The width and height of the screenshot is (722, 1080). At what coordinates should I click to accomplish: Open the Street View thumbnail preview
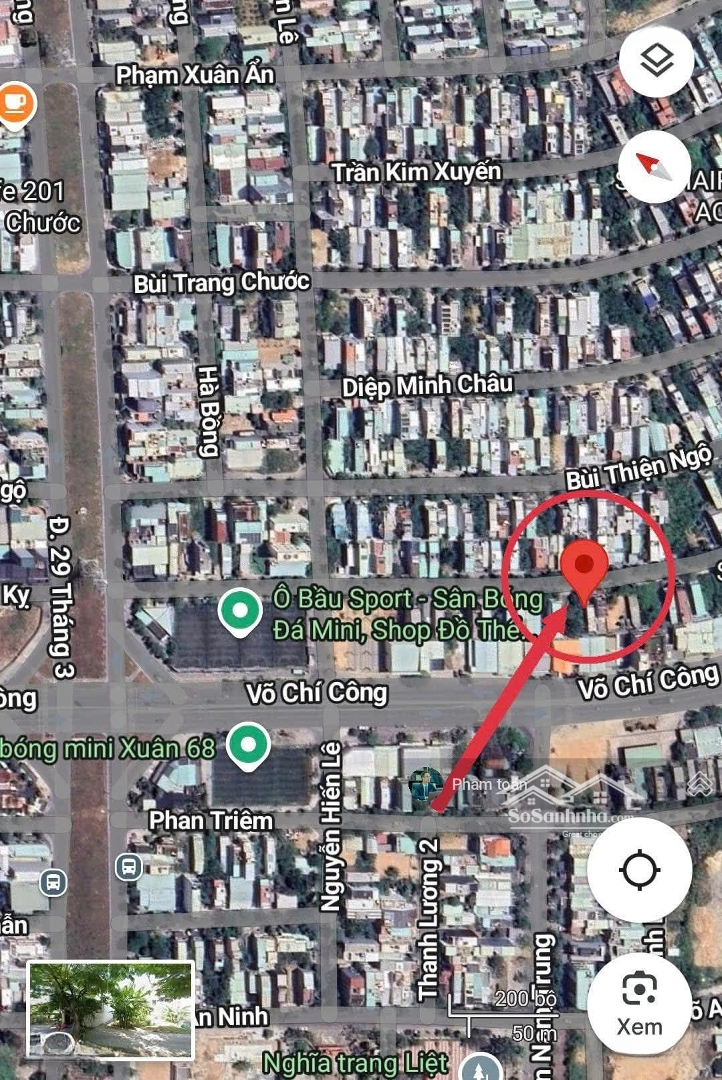tap(110, 1010)
